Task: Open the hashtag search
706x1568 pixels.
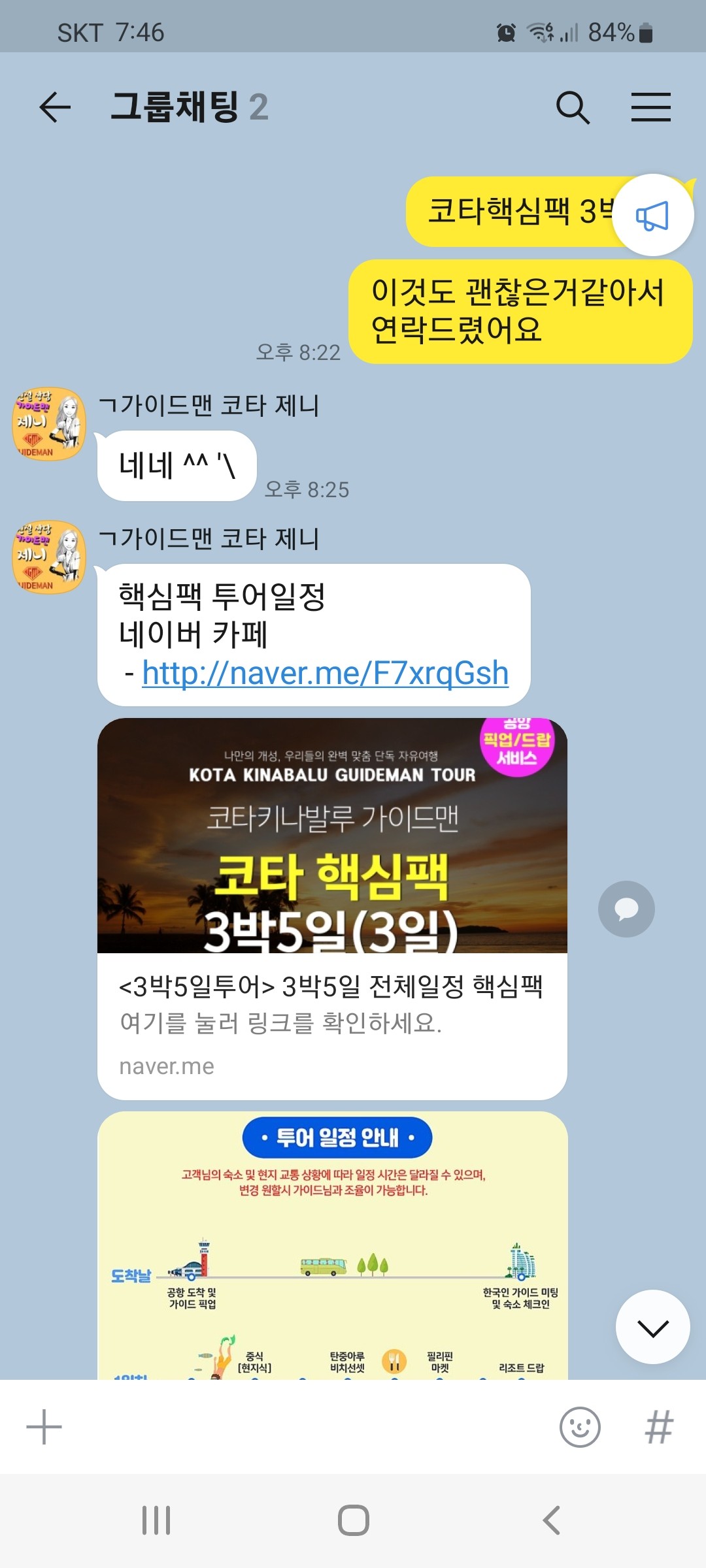Action: pos(658,1427)
